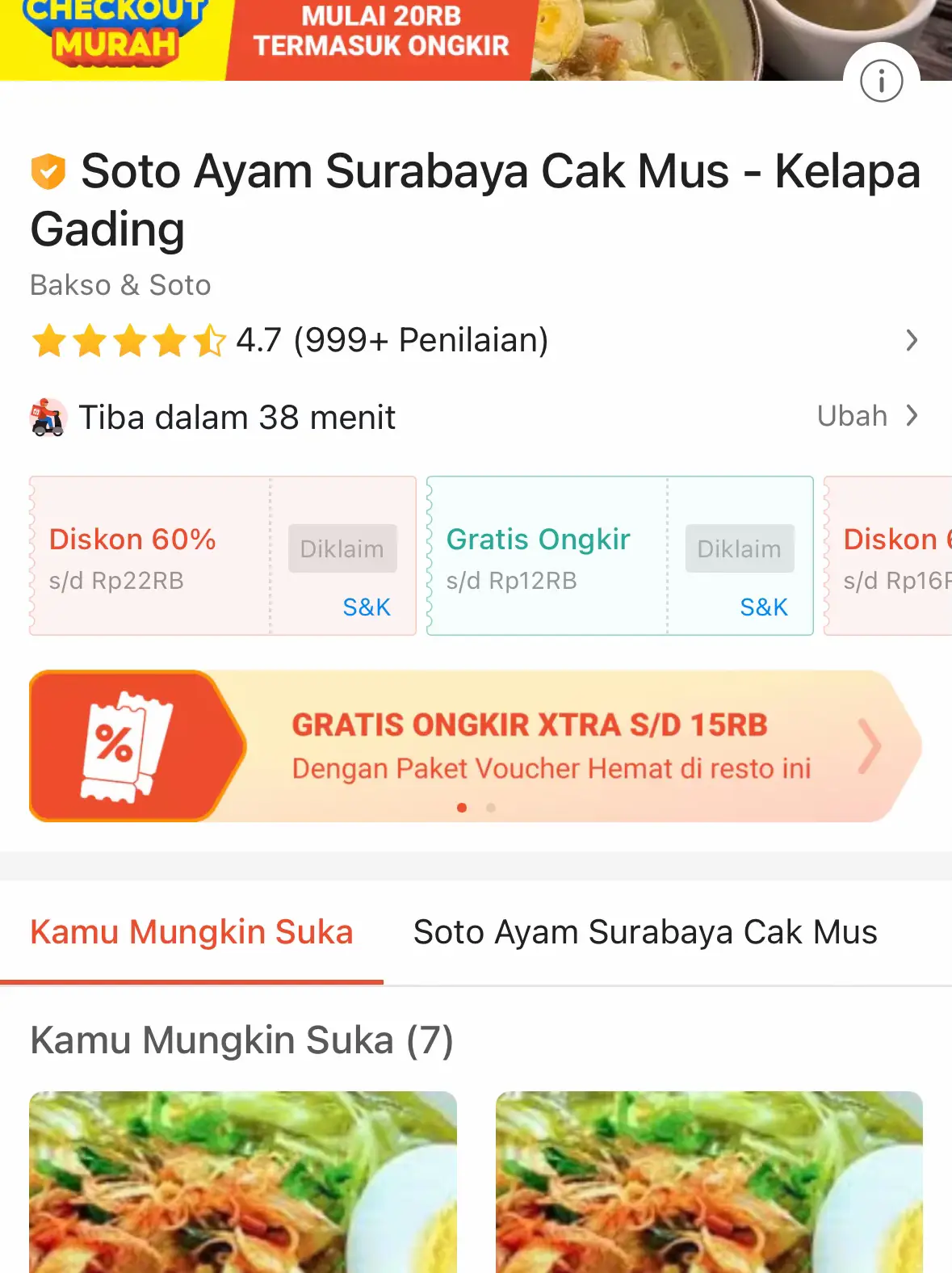Tap Diklaim on the Diskon 60% voucher
The image size is (952, 1273).
click(x=342, y=549)
